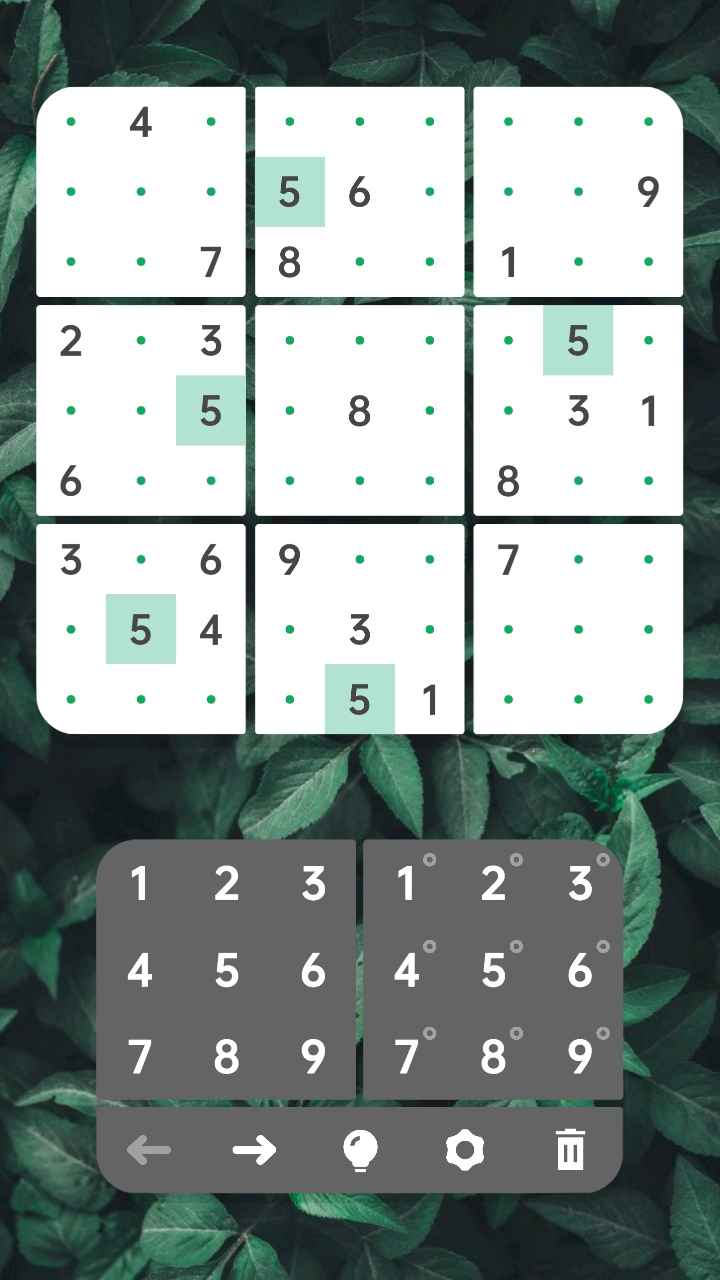Enter digit 2 from the number pad
This screenshot has width=720, height=1280.
pyautogui.click(x=227, y=884)
